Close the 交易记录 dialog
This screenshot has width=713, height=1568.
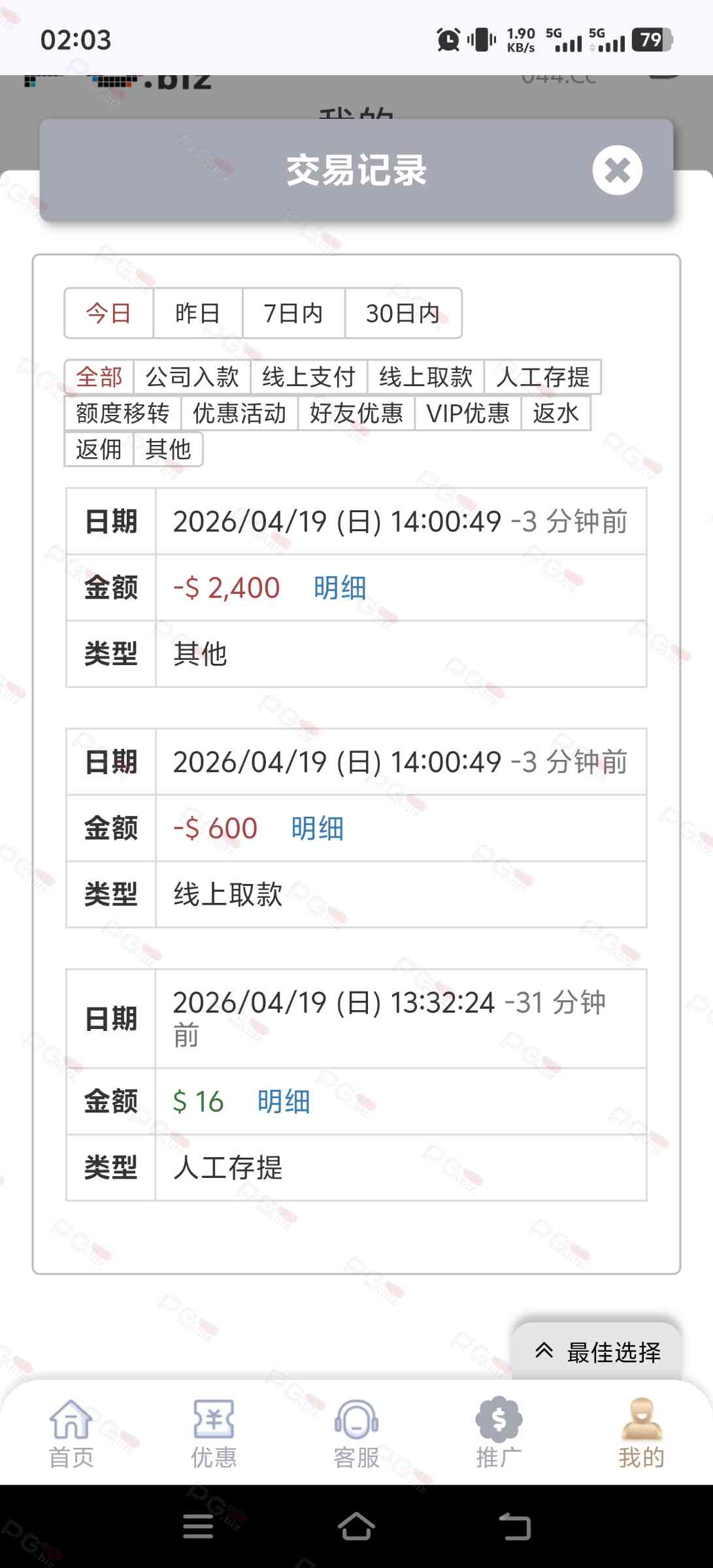[x=617, y=171]
